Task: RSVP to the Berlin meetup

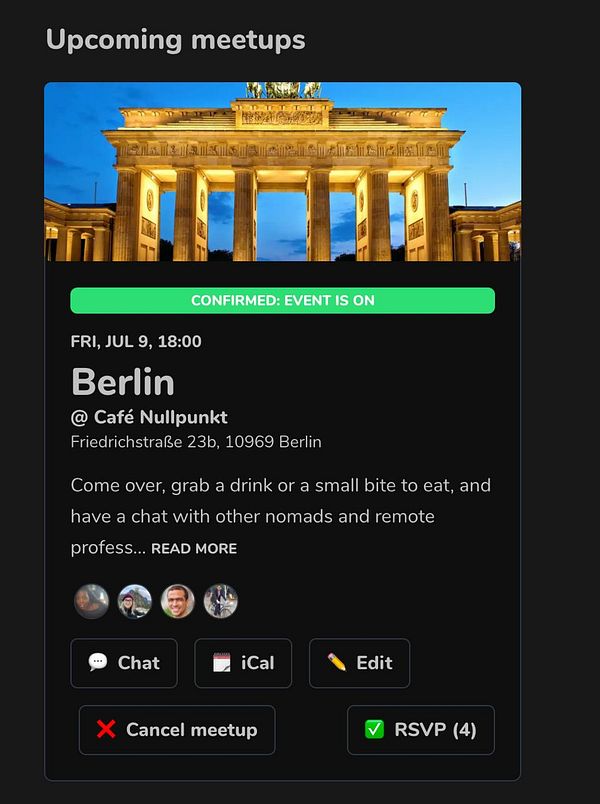Action: 420,730
